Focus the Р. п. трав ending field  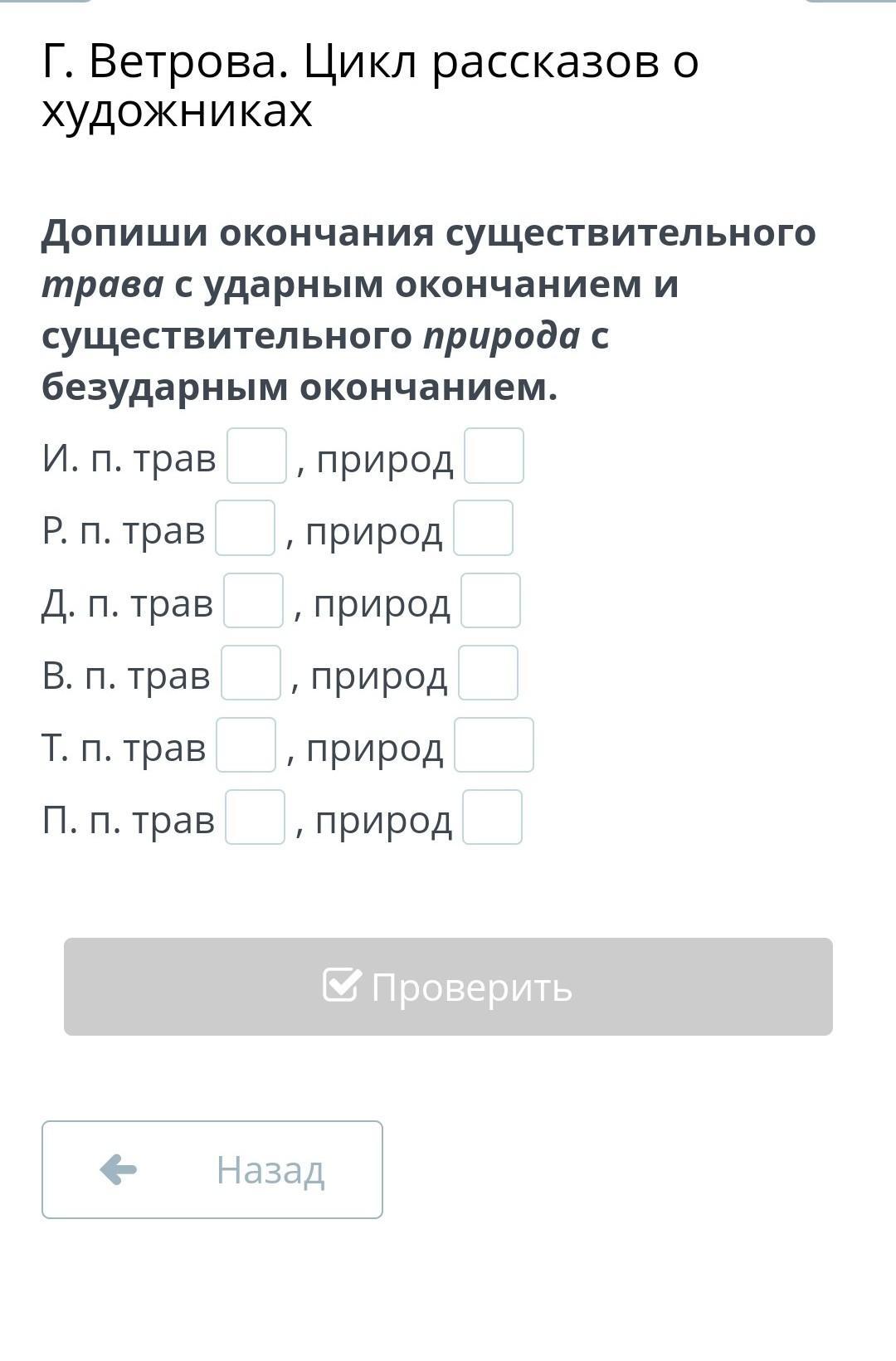[x=245, y=528]
